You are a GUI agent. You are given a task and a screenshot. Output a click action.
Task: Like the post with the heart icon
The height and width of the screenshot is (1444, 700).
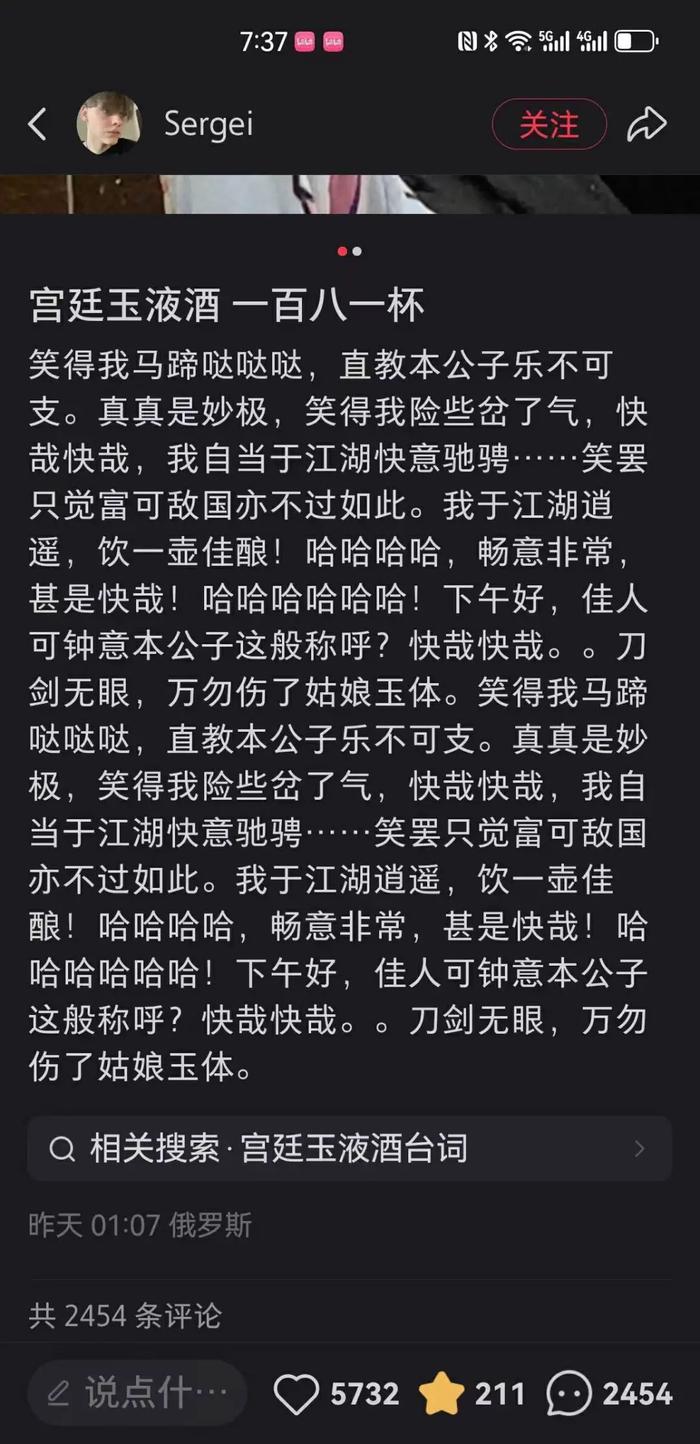click(296, 1393)
